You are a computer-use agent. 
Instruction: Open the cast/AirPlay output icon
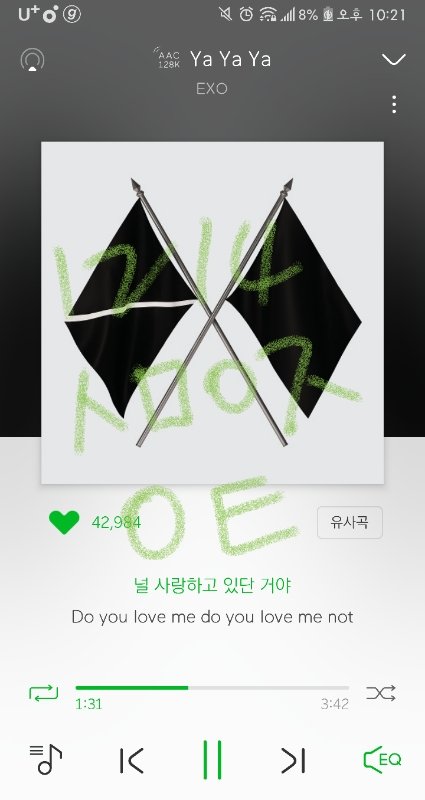point(32,60)
